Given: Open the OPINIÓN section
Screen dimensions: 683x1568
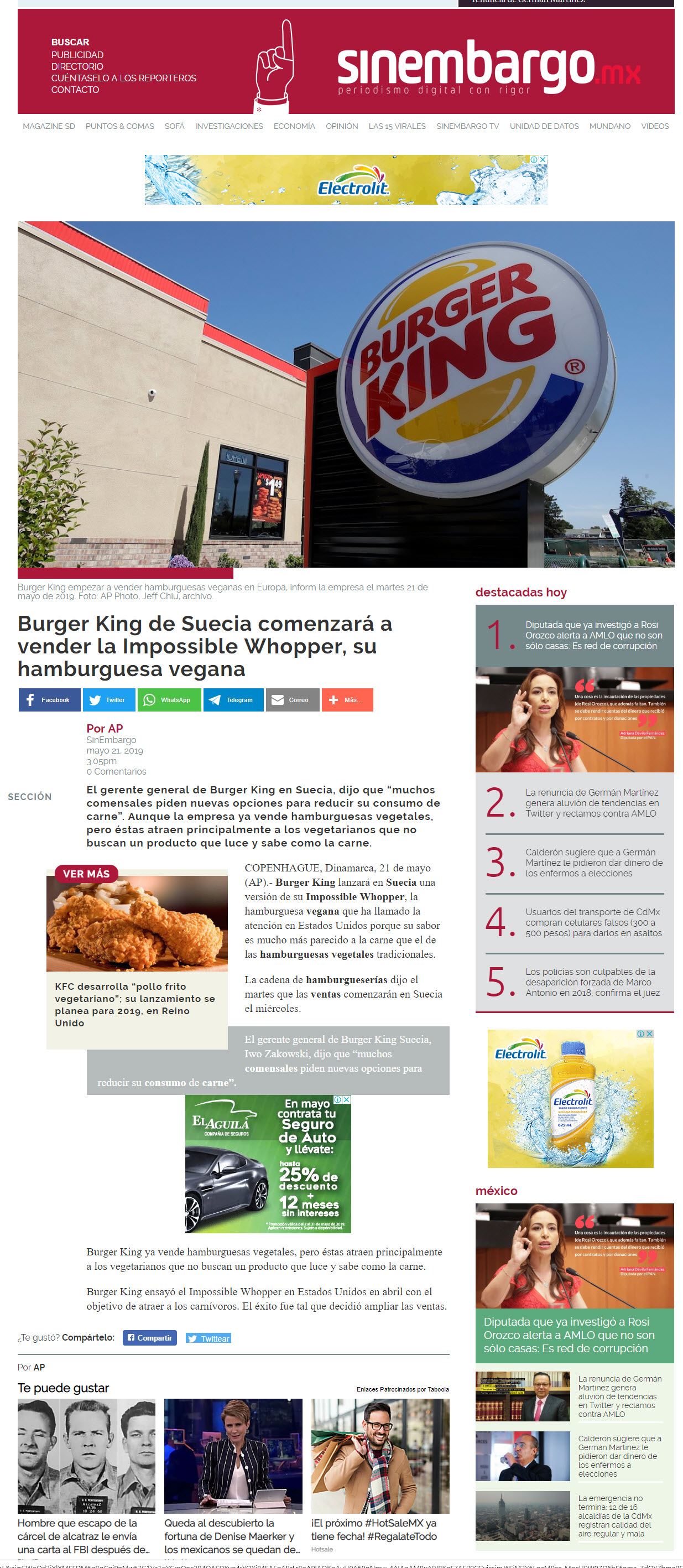Looking at the screenshot, I should (341, 126).
